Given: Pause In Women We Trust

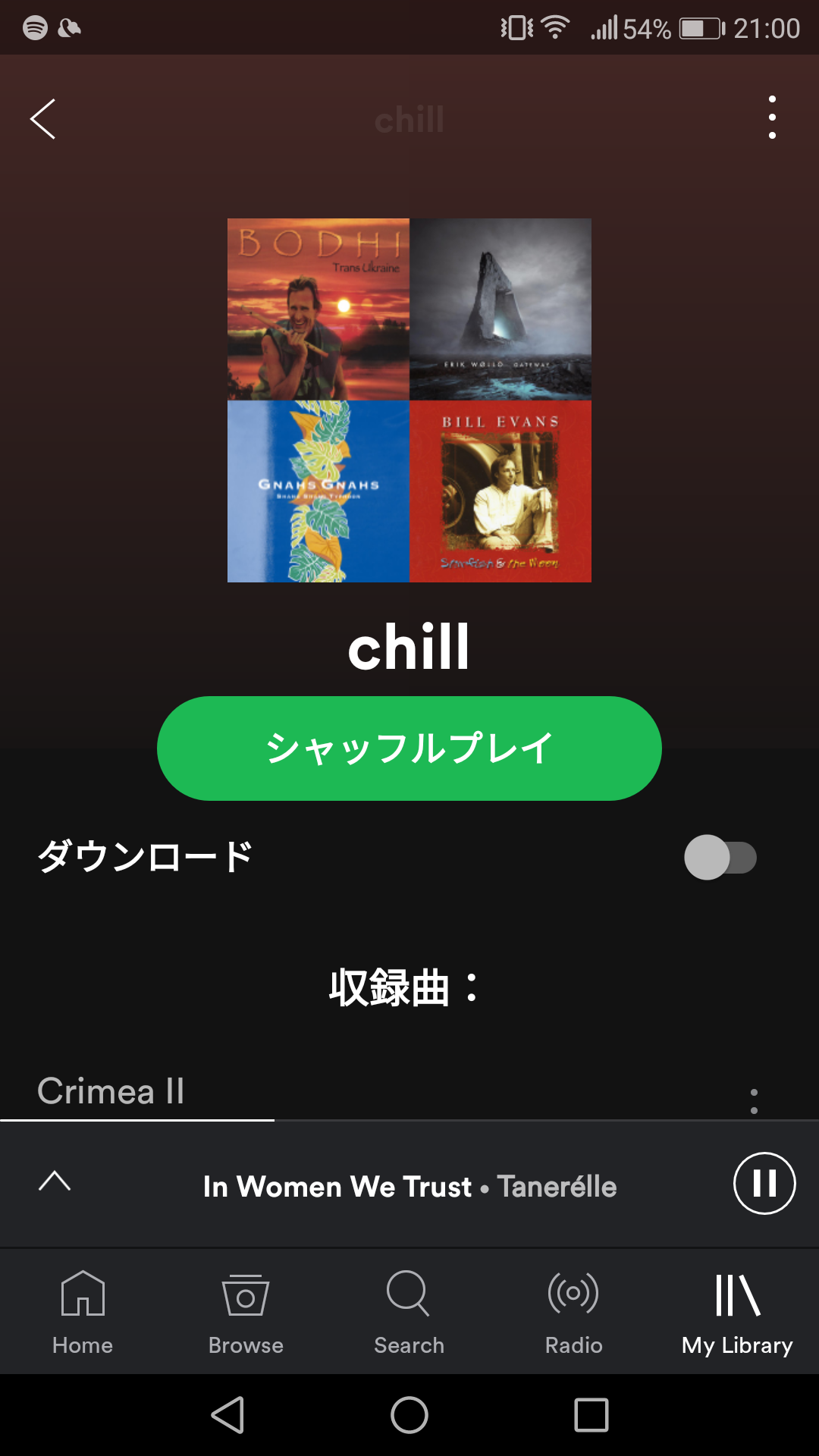Looking at the screenshot, I should [x=764, y=1183].
